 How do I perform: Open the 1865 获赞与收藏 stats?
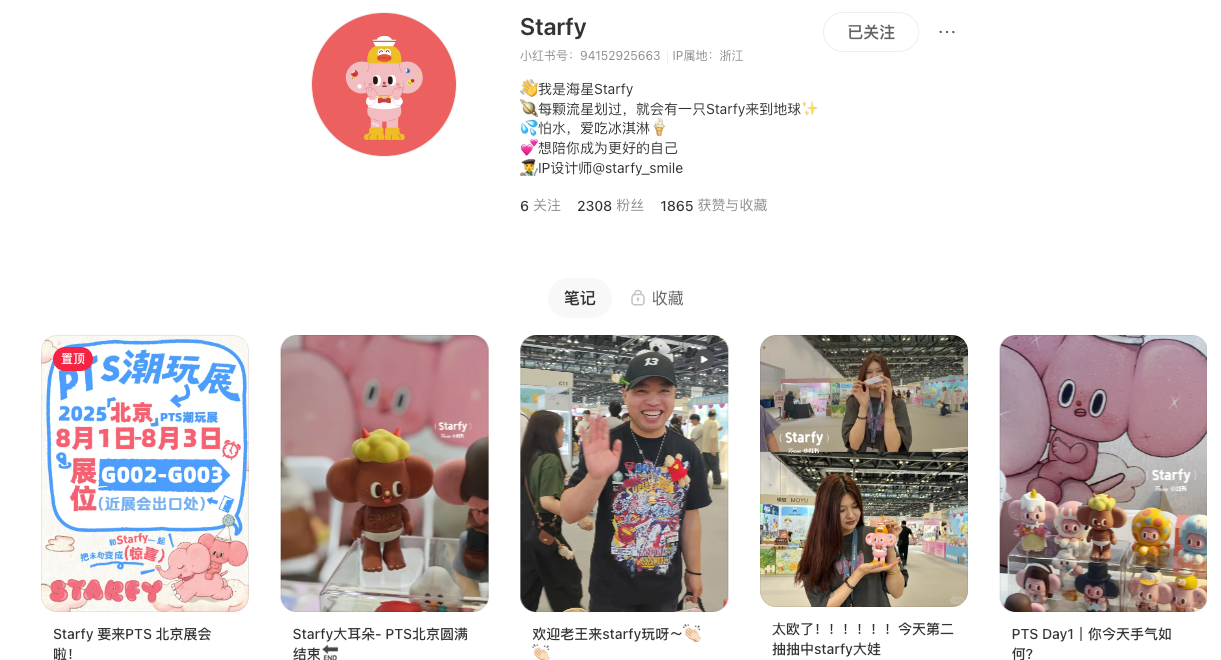click(x=713, y=205)
